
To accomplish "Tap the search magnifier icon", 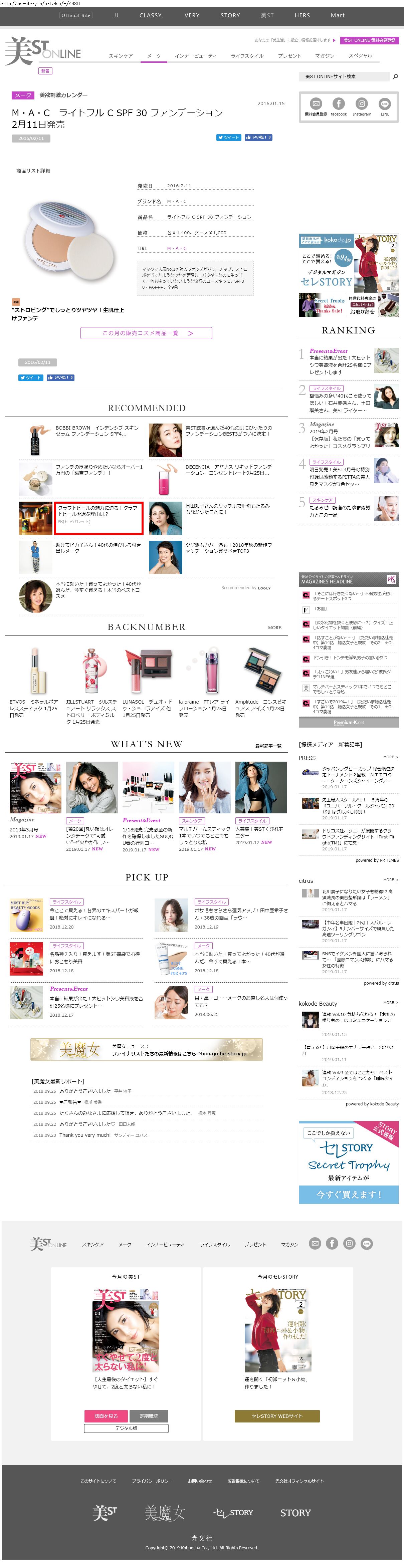I will 395,77.
